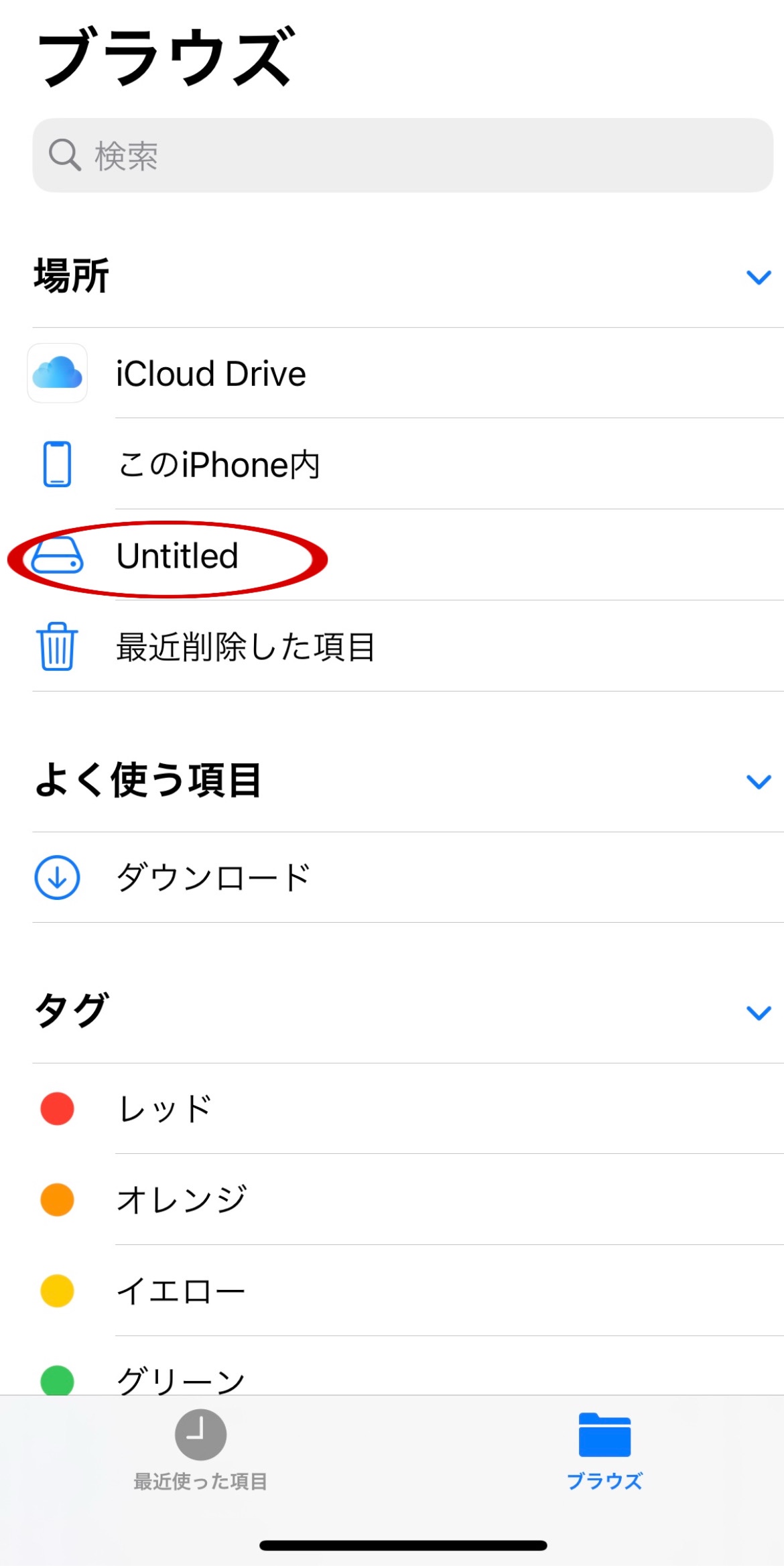784x1566 pixels.
Task: Collapse the 場所 section
Action: [758, 277]
